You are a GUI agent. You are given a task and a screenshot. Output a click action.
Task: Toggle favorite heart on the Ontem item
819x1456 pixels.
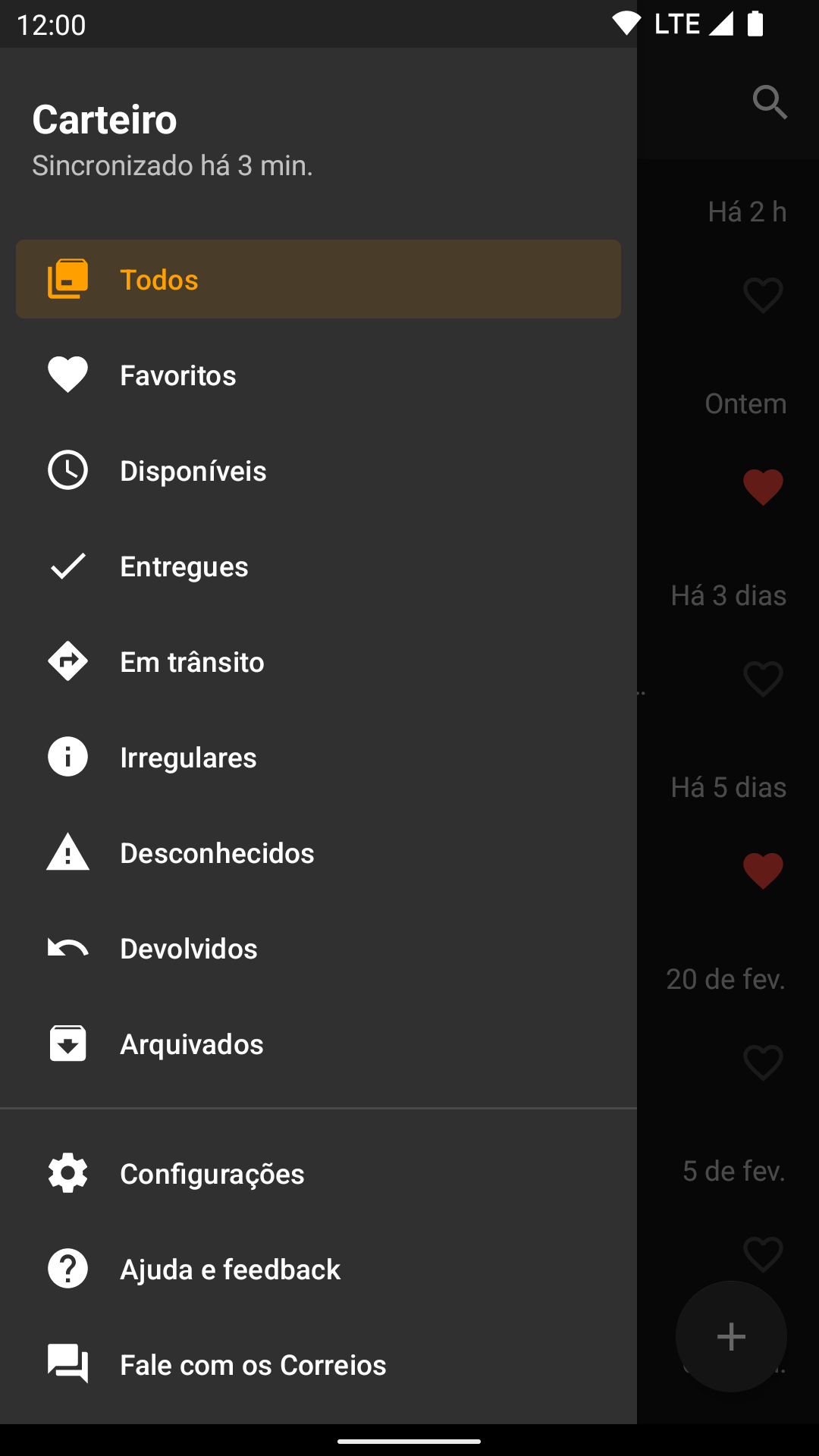point(763,487)
